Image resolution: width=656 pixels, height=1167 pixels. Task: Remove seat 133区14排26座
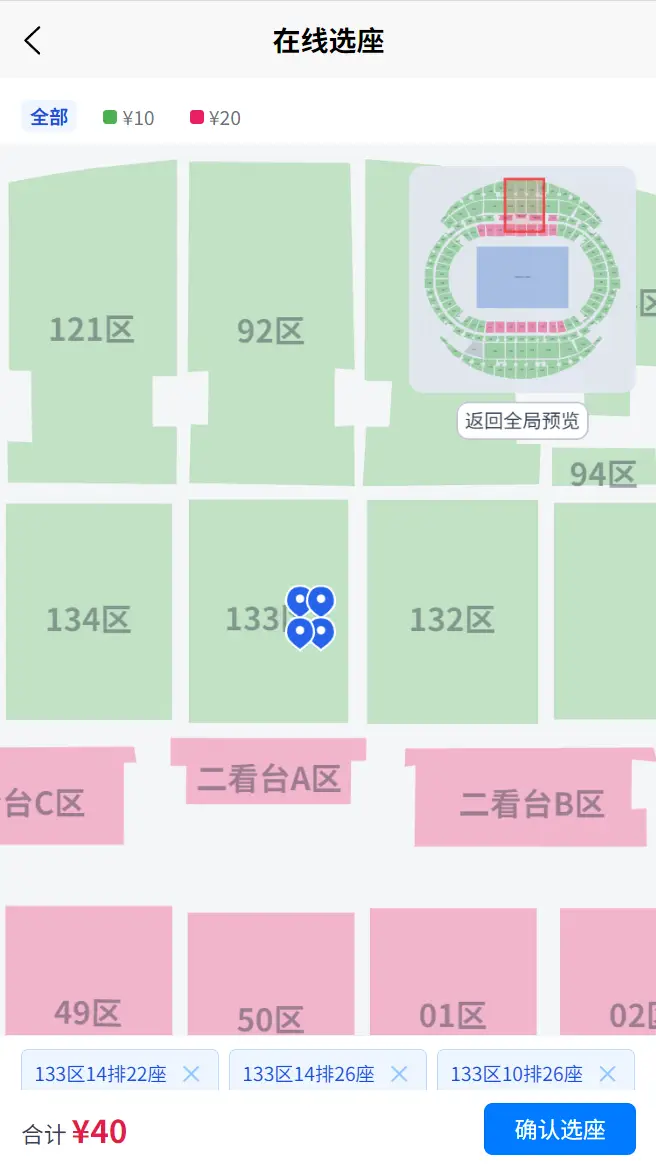tap(399, 1073)
